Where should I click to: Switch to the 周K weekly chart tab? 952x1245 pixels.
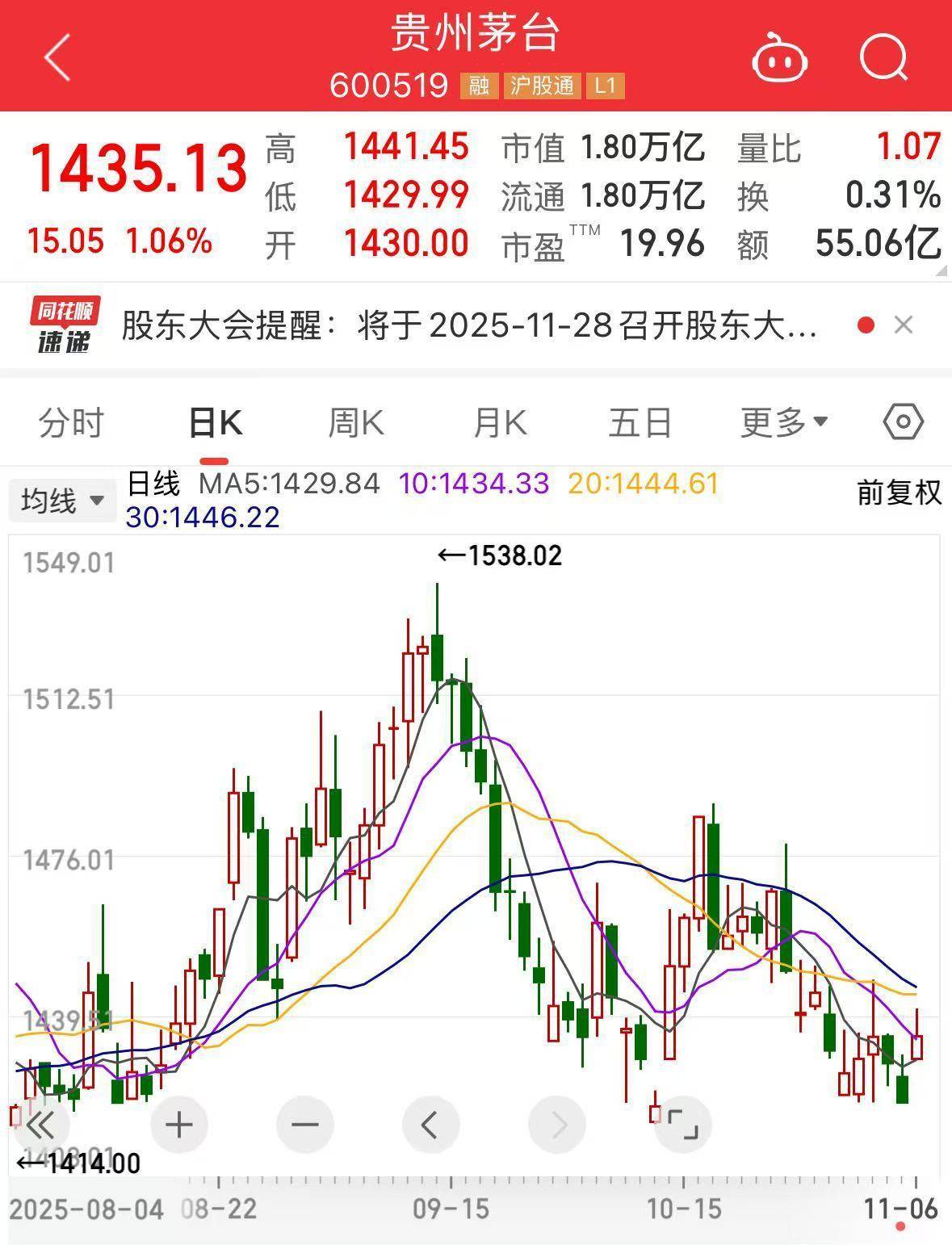[354, 421]
